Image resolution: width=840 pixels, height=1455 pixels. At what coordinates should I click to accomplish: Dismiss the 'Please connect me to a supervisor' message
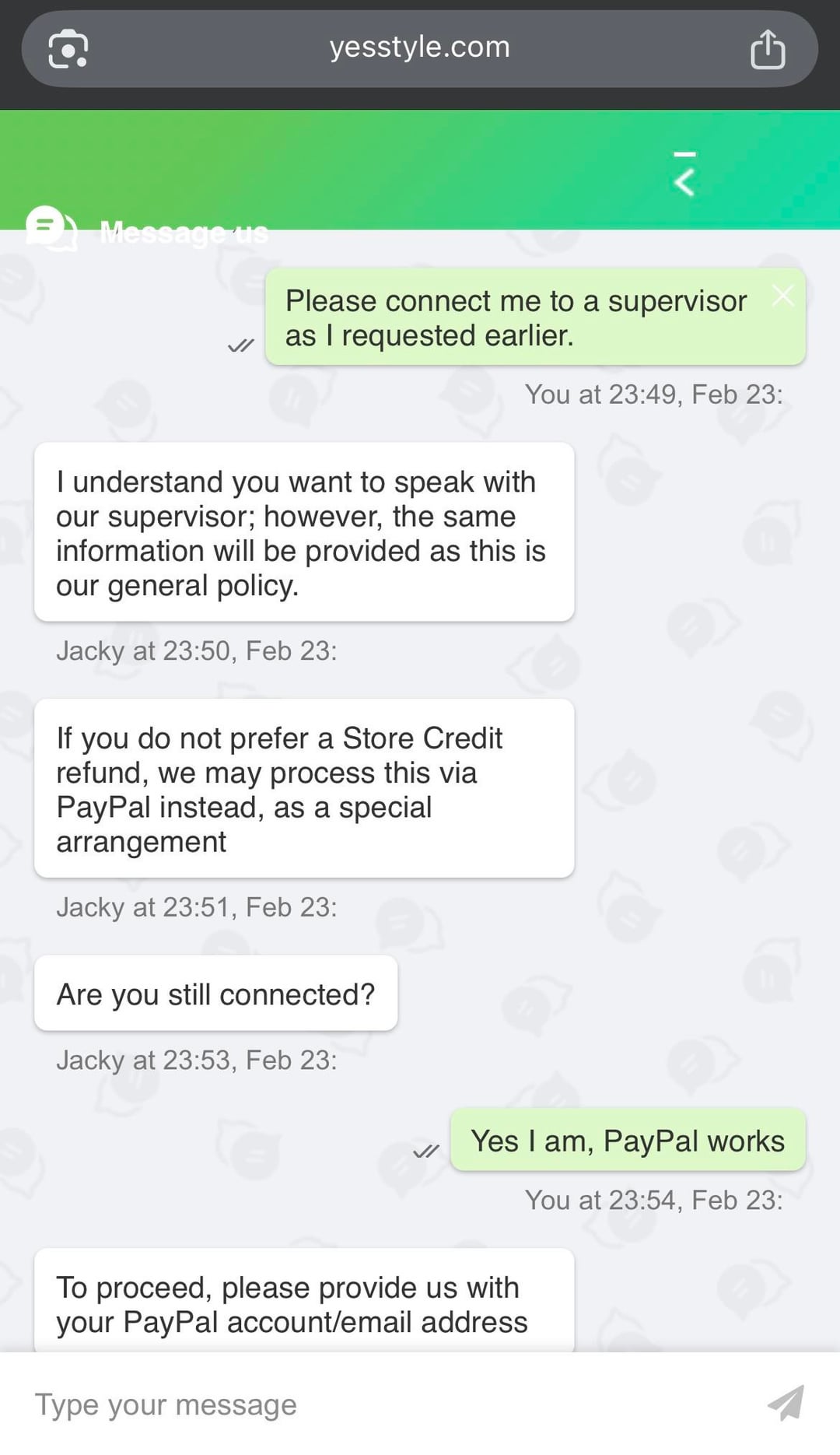click(x=782, y=296)
